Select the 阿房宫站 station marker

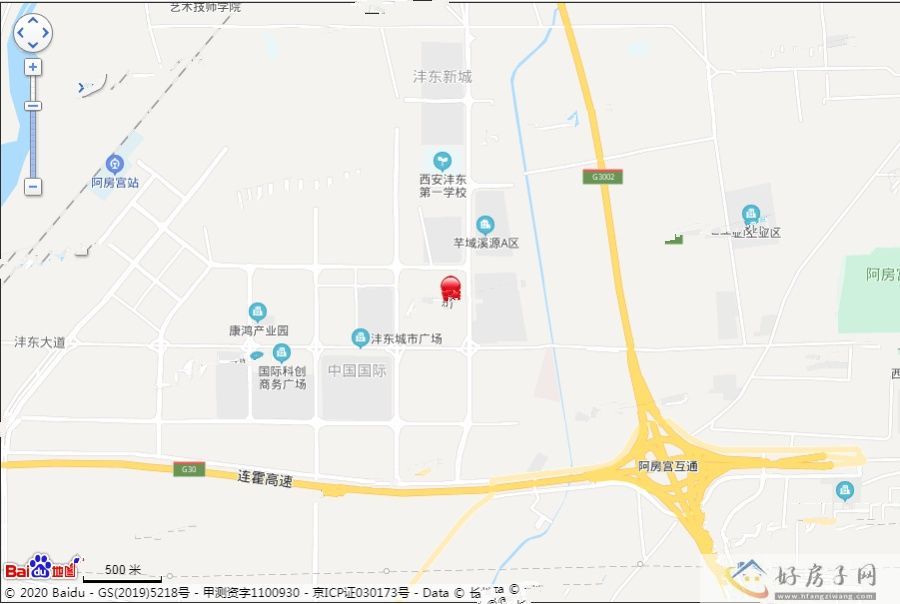coord(115,163)
